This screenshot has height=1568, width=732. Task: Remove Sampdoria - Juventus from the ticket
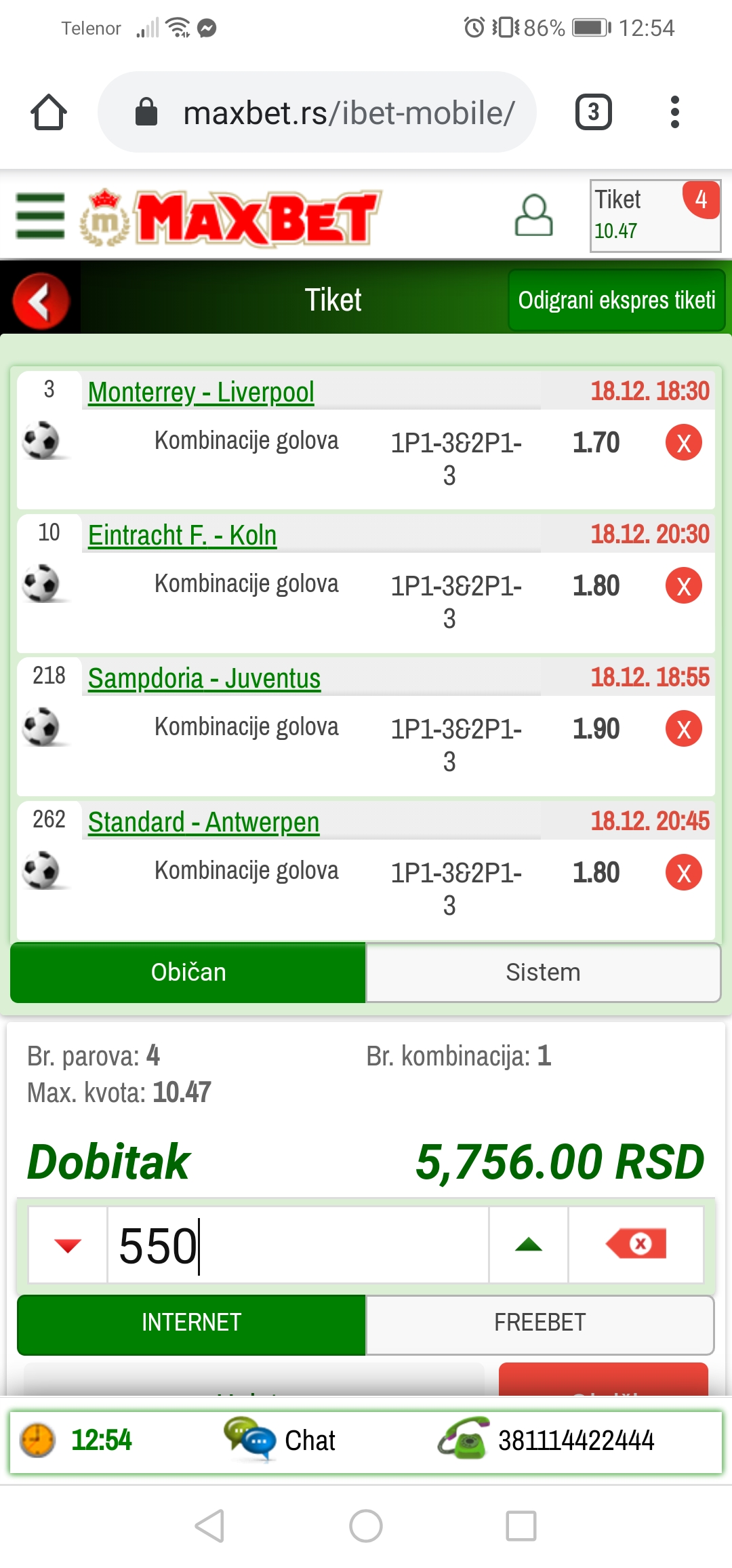coord(683,729)
